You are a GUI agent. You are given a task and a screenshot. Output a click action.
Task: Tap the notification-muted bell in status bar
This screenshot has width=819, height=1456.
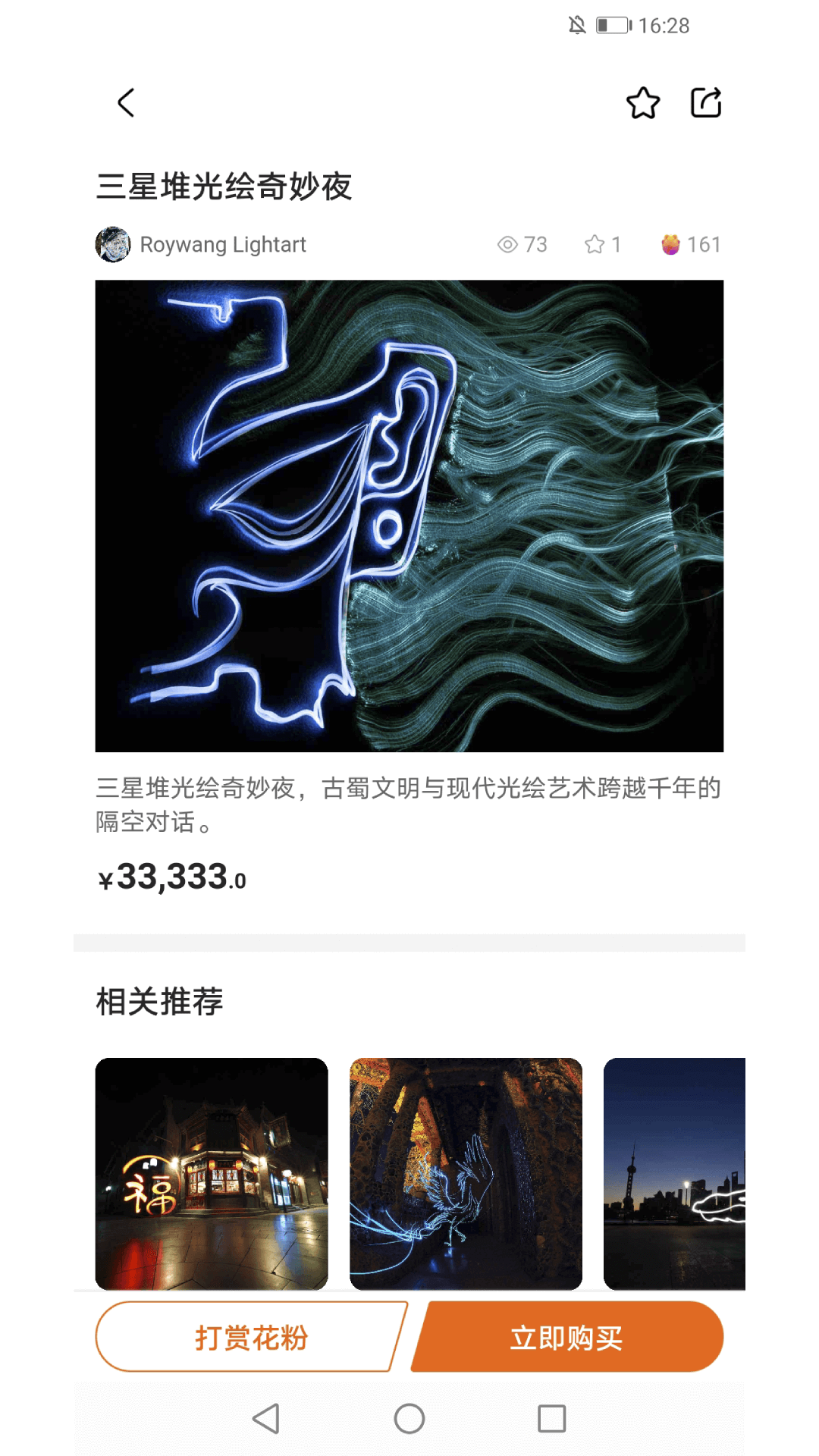pyautogui.click(x=579, y=25)
